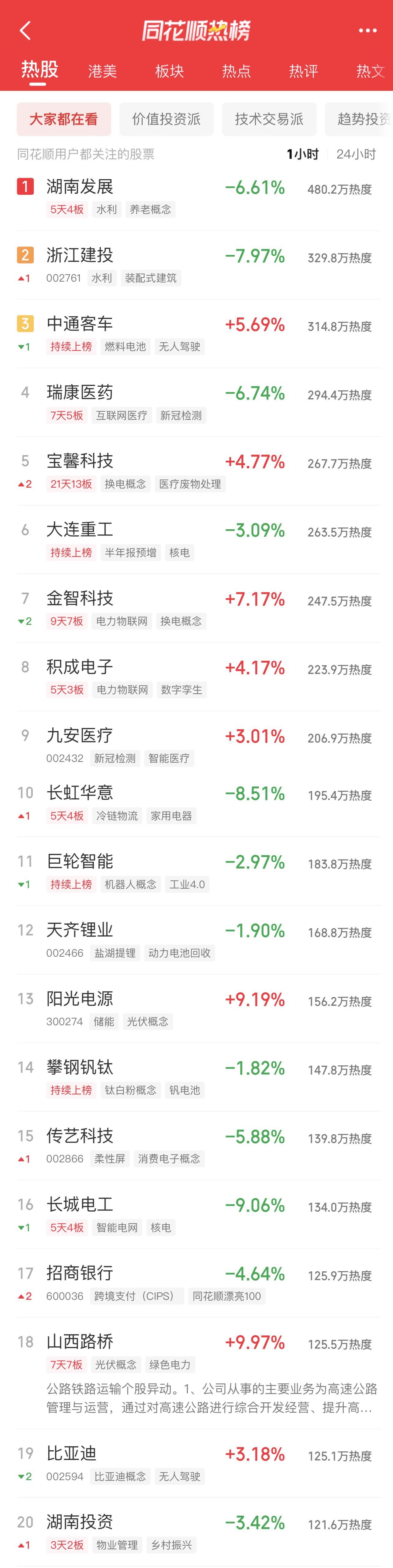Switch to the 板块 tab
This screenshot has height=1568, width=393.
169,71
